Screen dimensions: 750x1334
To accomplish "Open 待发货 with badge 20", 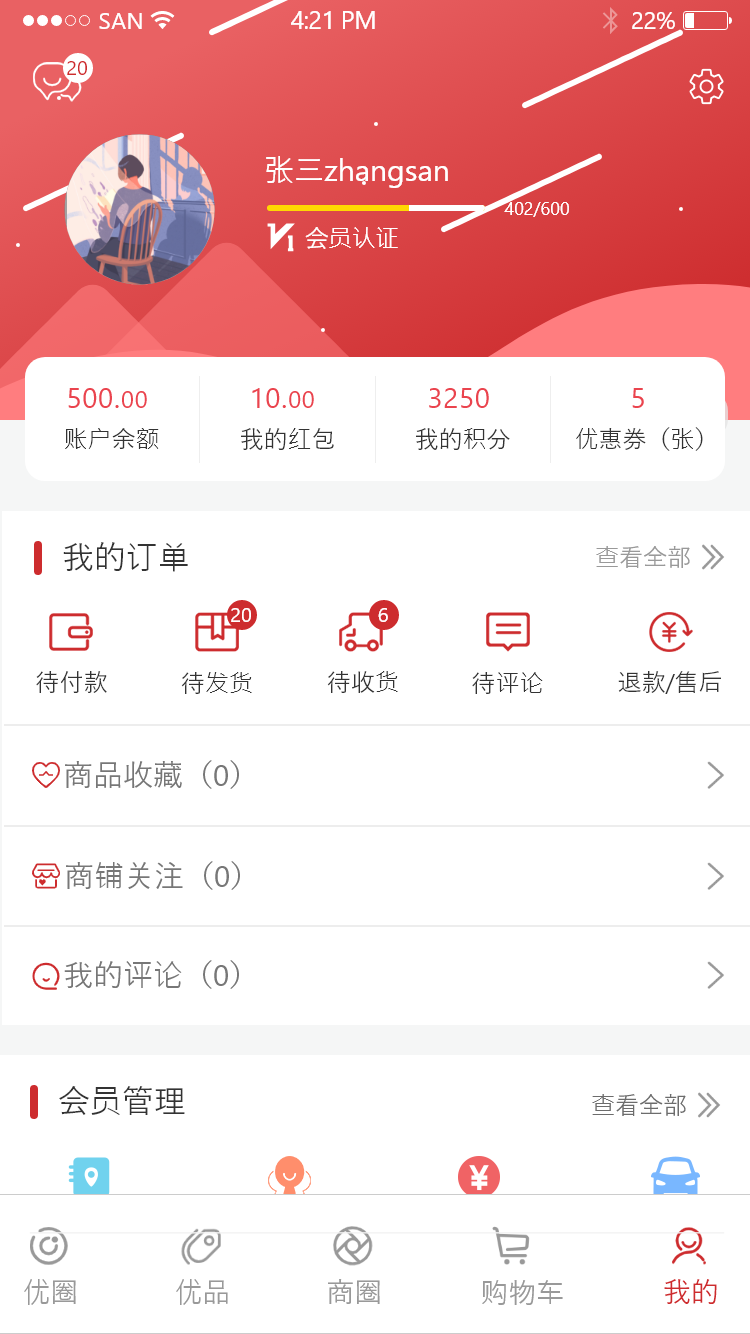I will (217, 631).
